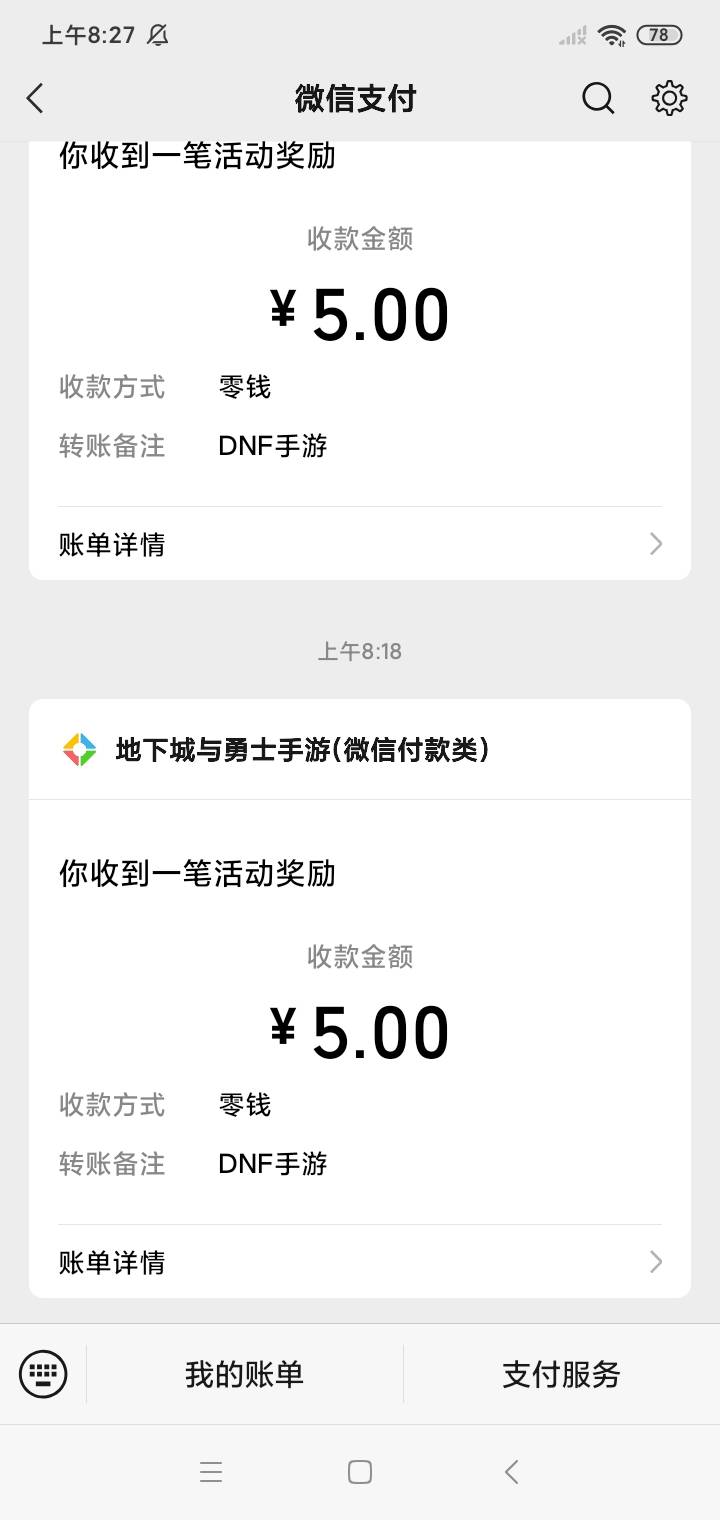
Task: Open the 我的账单 menu
Action: tap(244, 1374)
